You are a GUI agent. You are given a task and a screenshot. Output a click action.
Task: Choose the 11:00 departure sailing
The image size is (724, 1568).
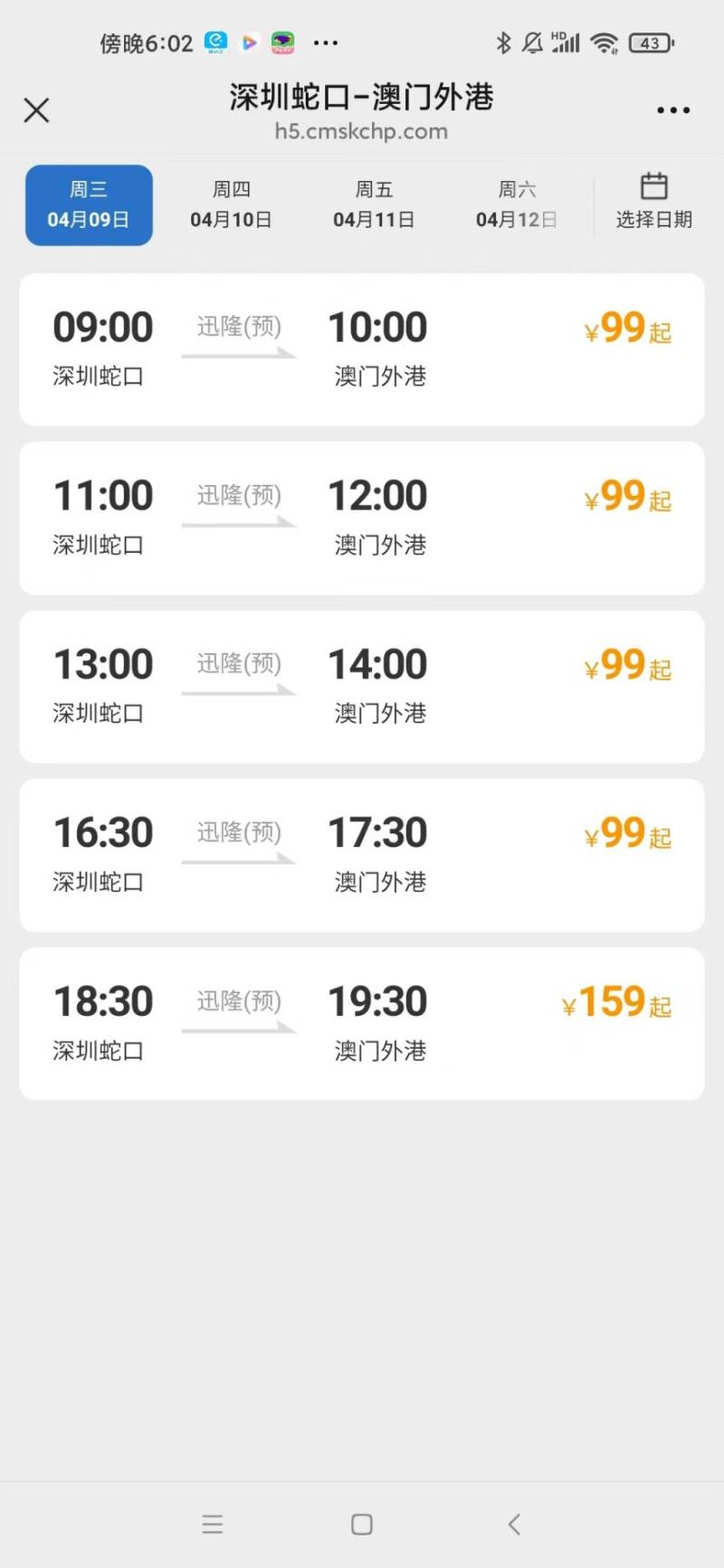click(362, 518)
